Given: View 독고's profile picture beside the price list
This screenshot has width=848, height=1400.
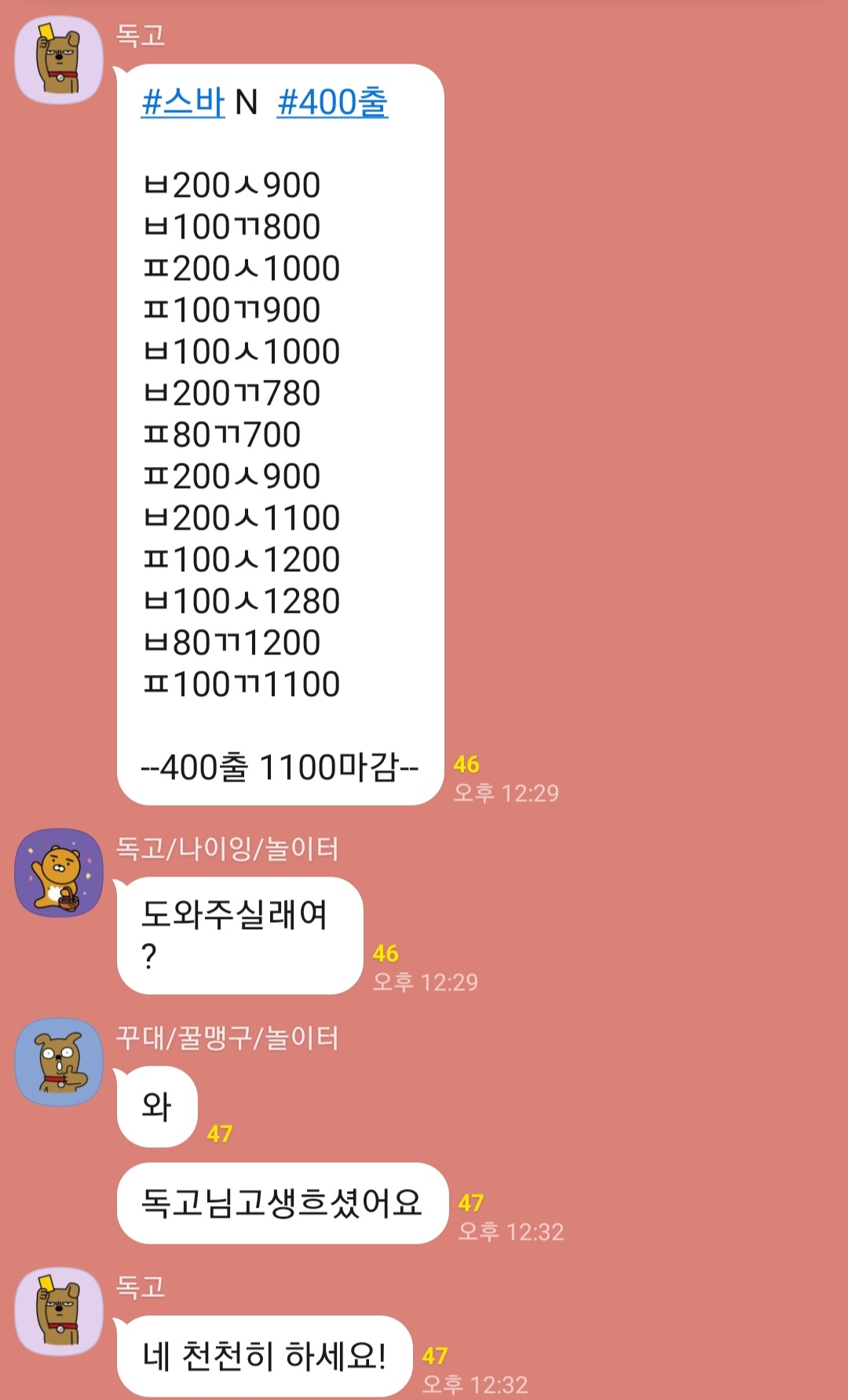Looking at the screenshot, I should pyautogui.click(x=59, y=60).
